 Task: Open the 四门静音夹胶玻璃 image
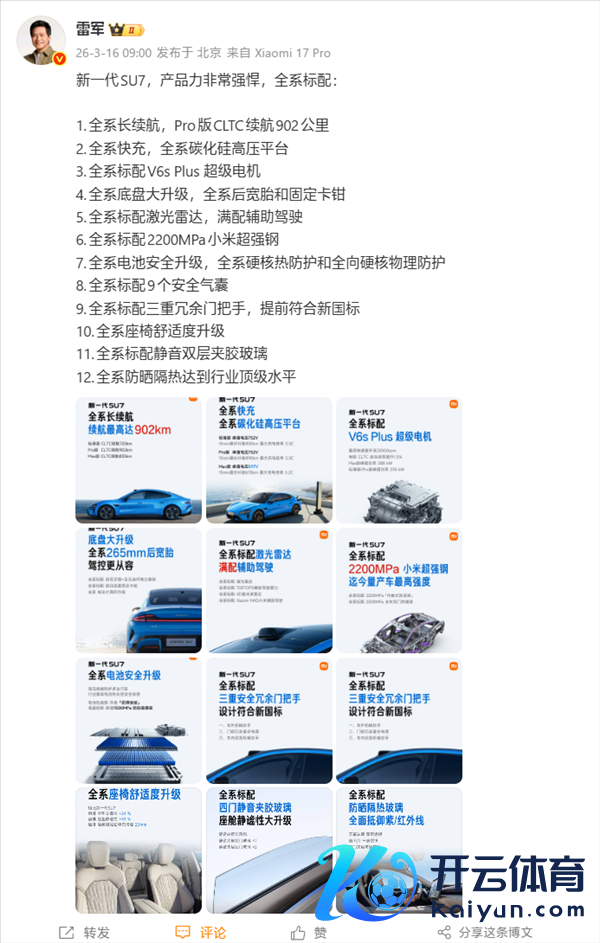point(269,850)
